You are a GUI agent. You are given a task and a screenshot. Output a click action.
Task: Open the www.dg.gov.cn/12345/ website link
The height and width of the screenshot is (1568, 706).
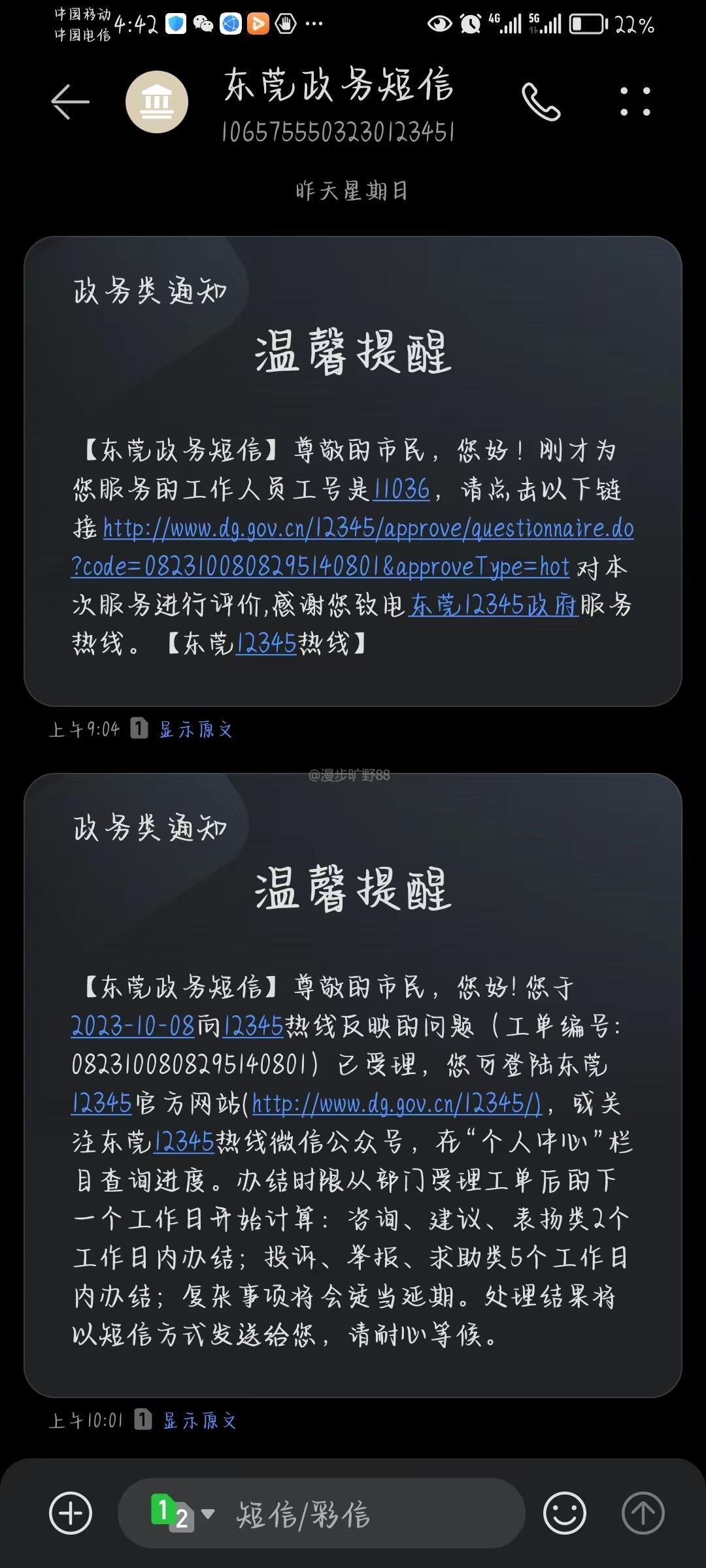(x=397, y=1103)
